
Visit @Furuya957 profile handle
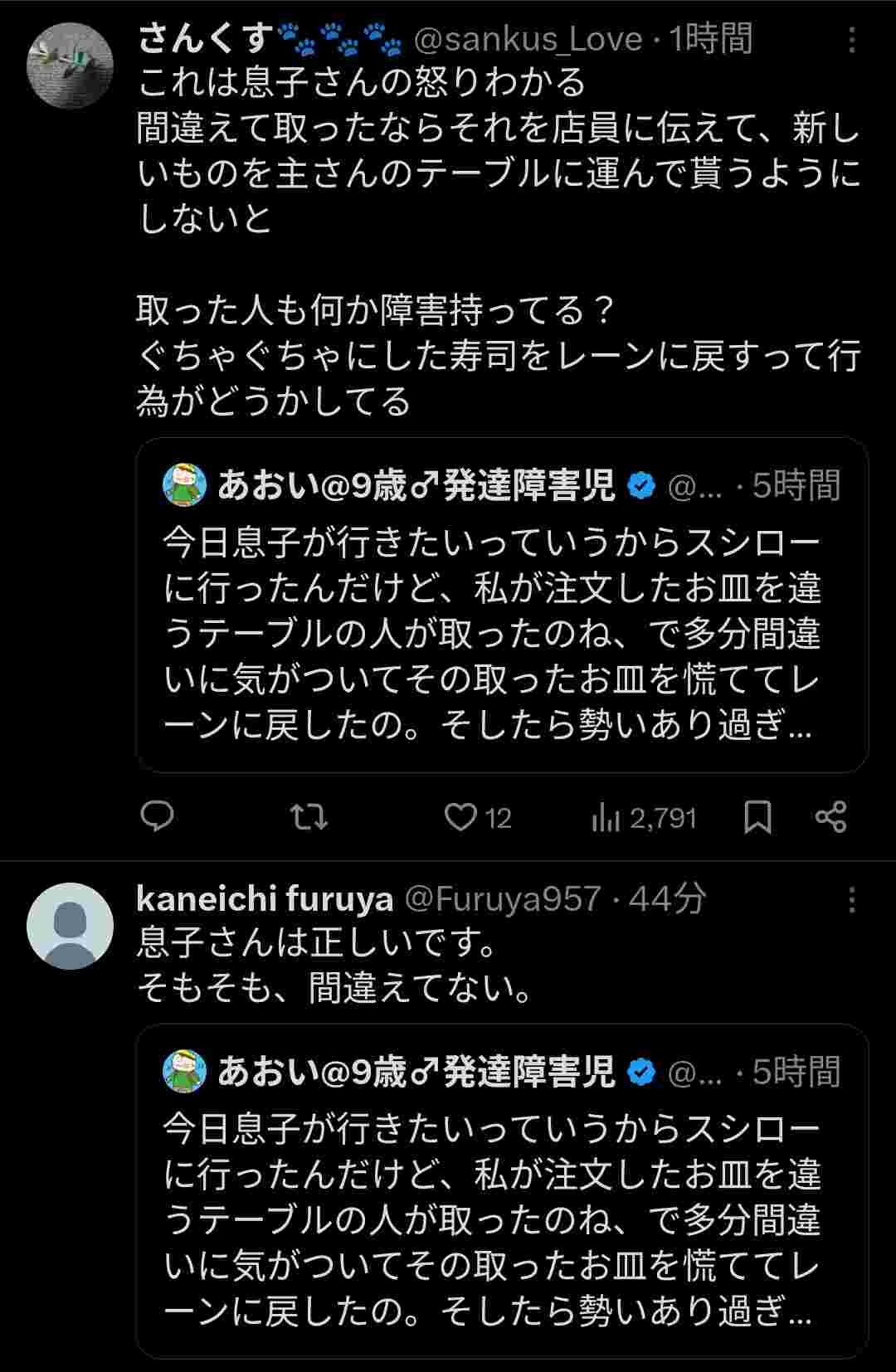pos(503,898)
